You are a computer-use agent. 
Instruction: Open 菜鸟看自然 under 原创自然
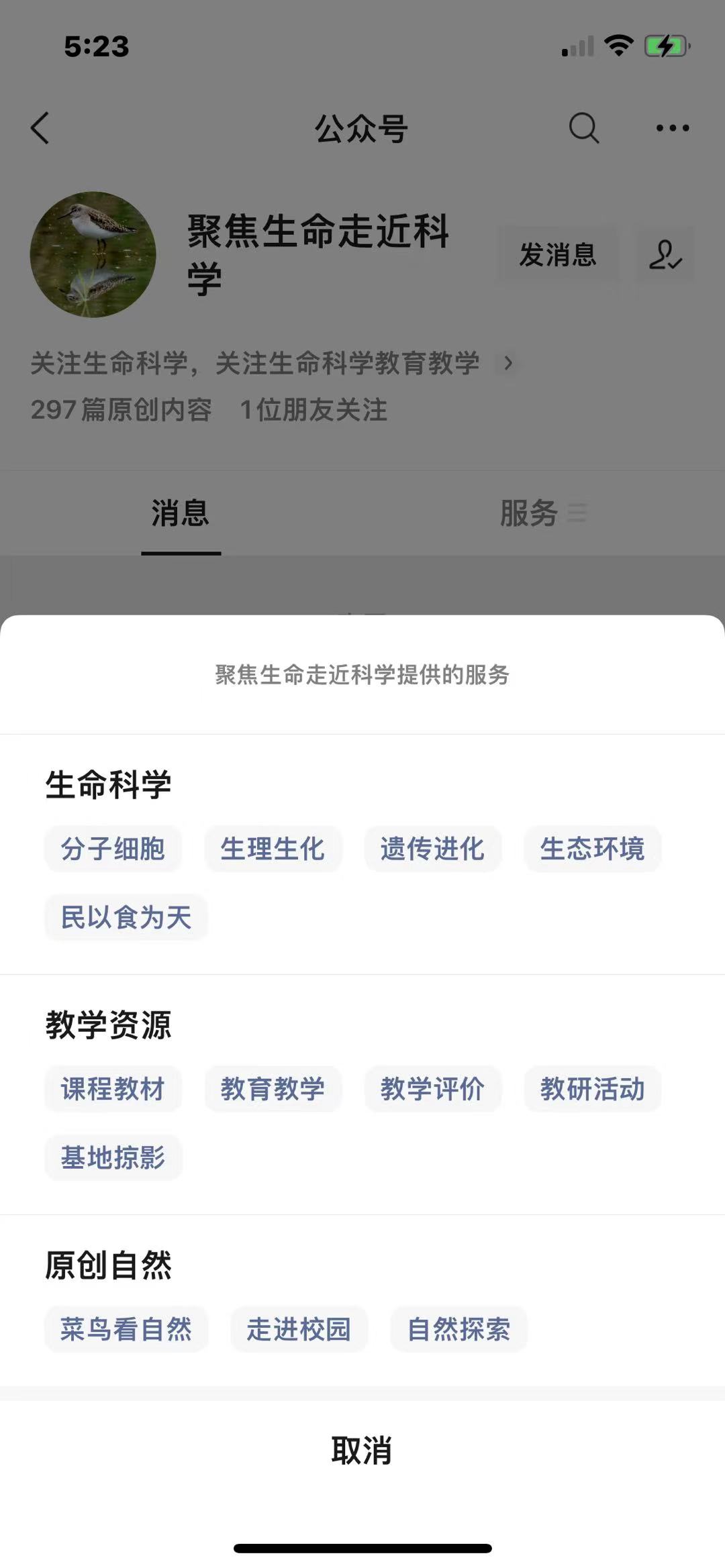click(126, 1329)
